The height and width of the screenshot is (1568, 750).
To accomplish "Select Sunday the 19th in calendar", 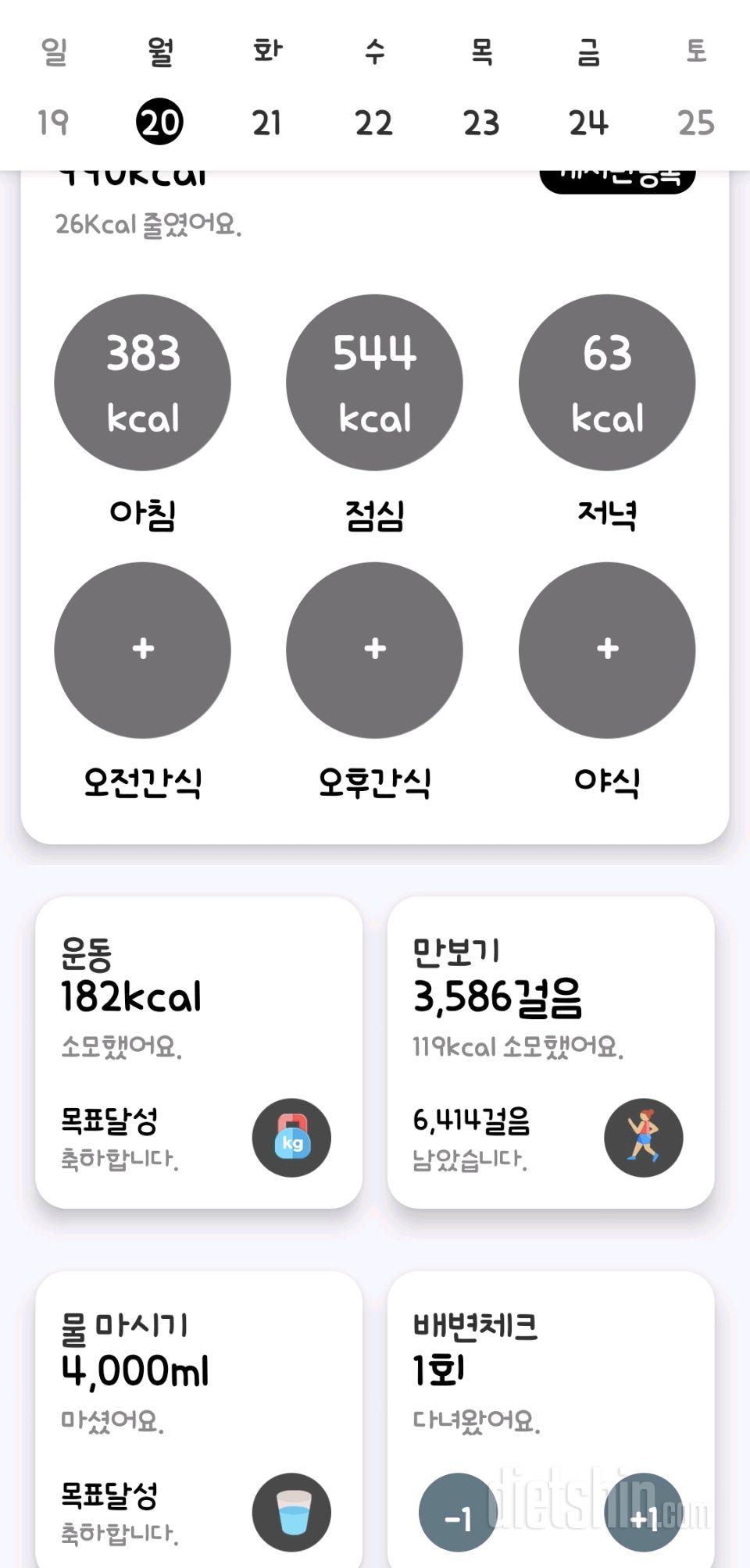I will [x=53, y=123].
